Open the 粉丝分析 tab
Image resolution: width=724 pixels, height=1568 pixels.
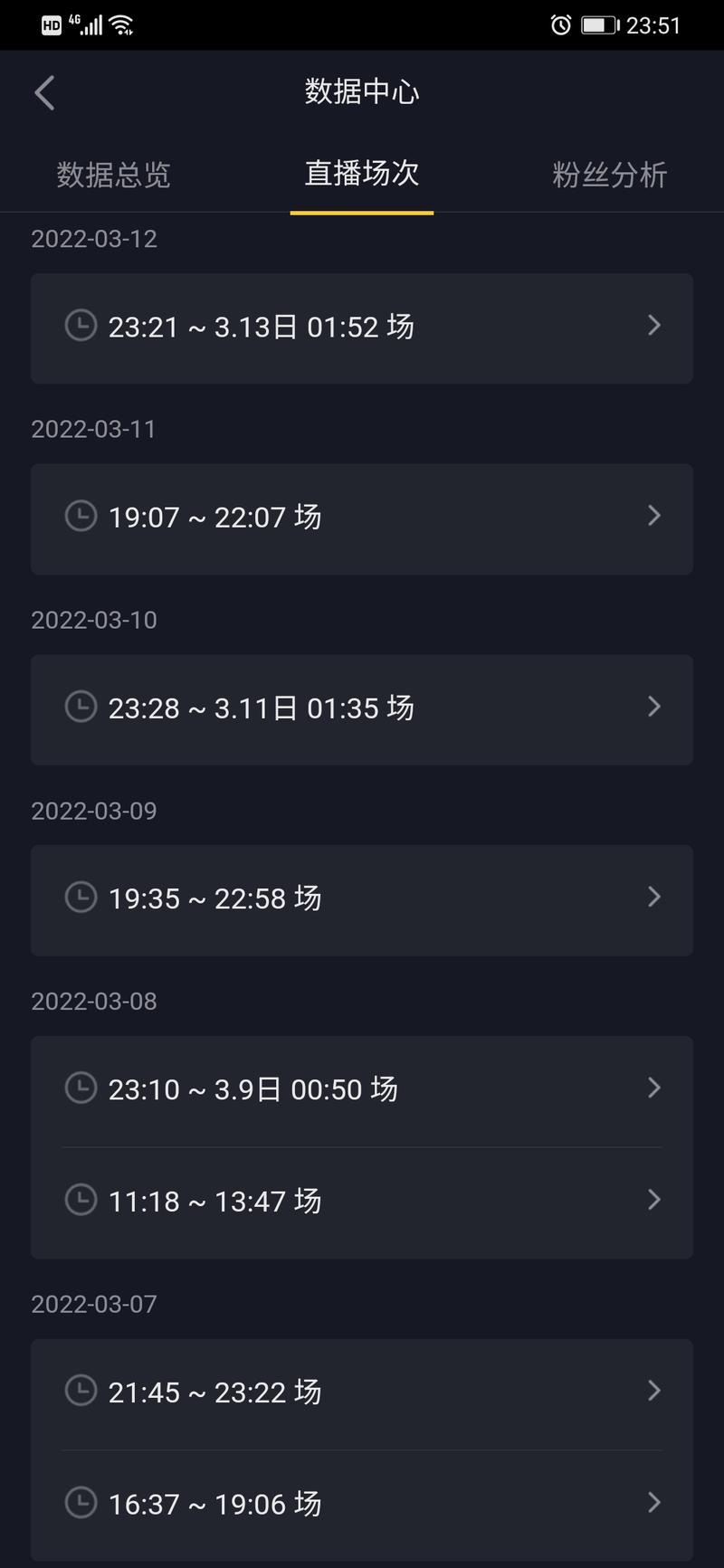(609, 174)
